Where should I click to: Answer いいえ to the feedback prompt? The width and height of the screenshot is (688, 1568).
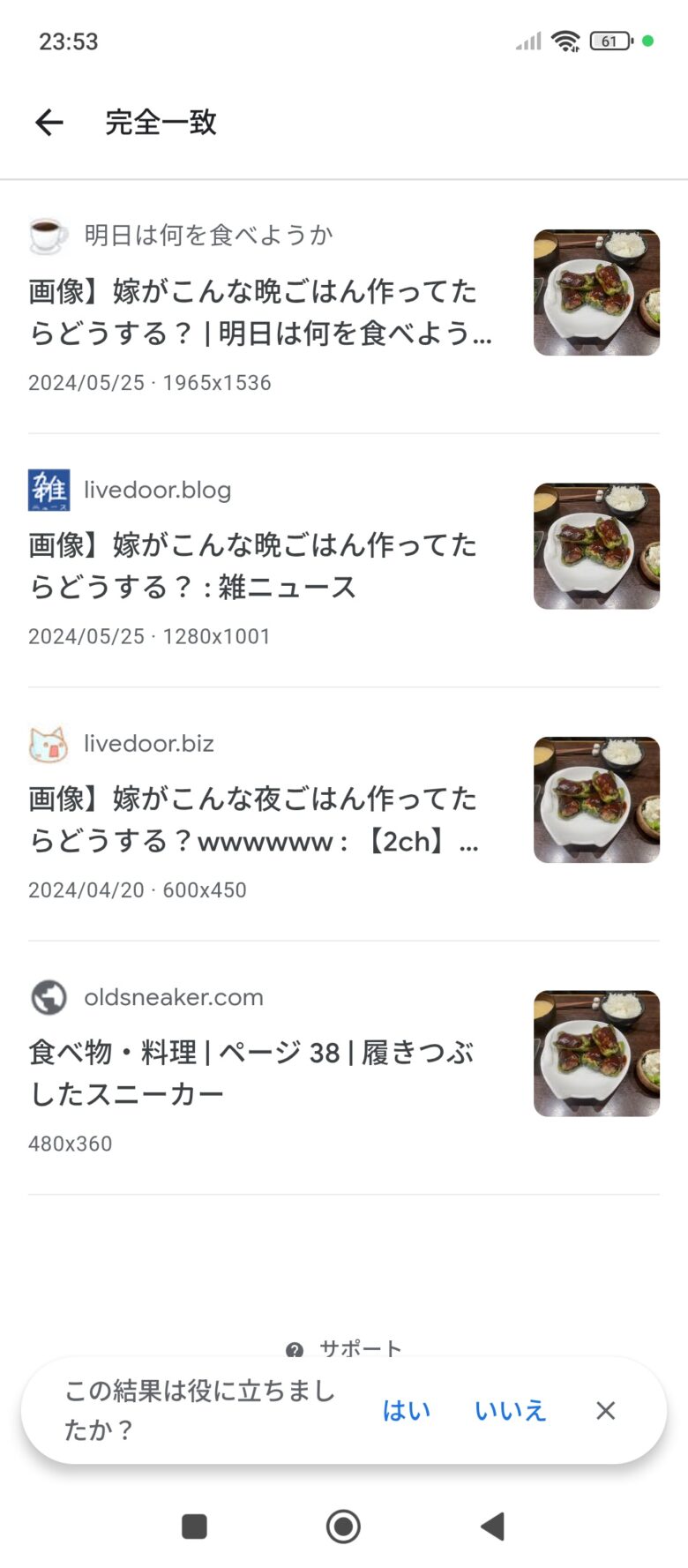pyautogui.click(x=510, y=1411)
